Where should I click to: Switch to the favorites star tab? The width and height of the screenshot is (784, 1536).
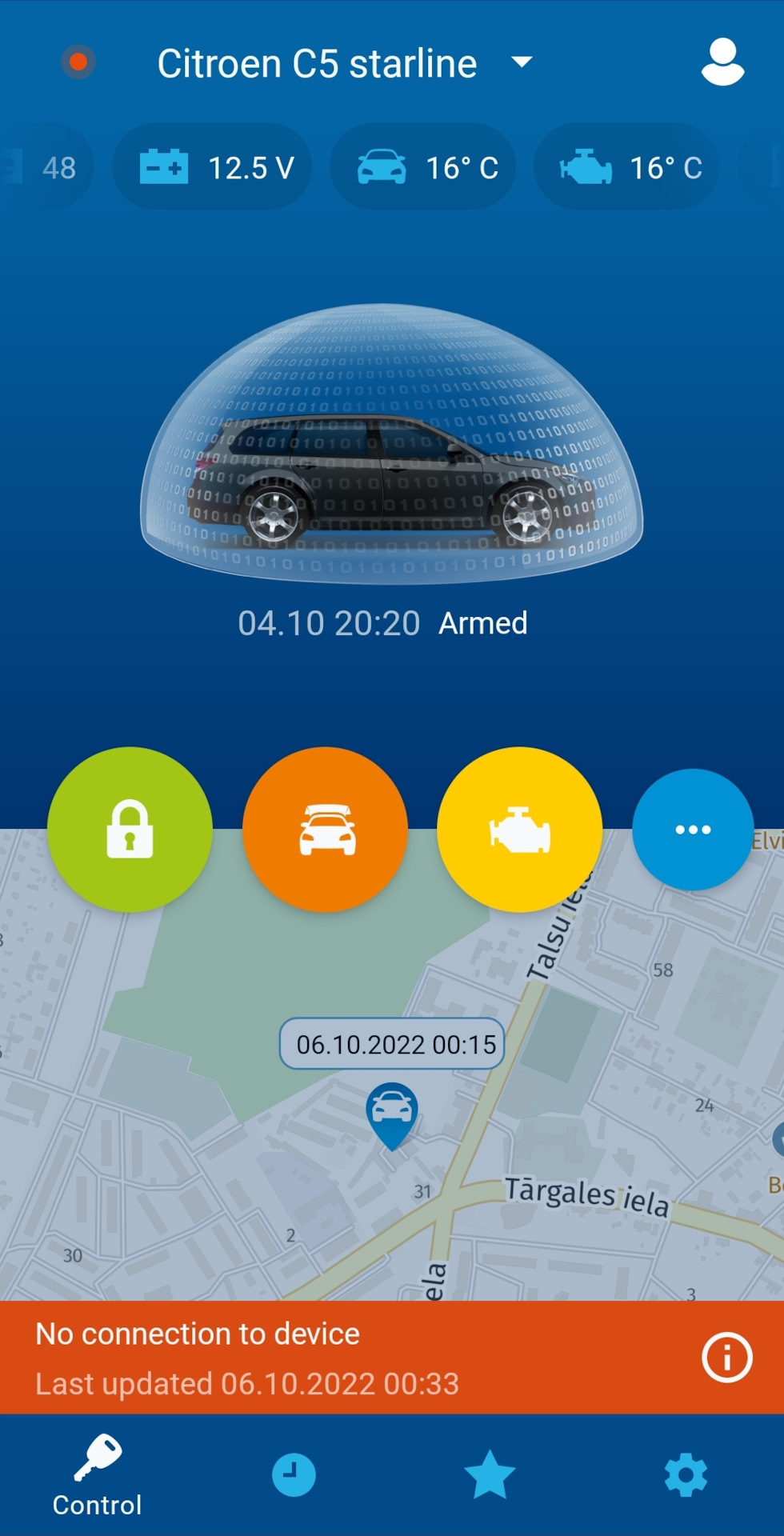tap(490, 1475)
